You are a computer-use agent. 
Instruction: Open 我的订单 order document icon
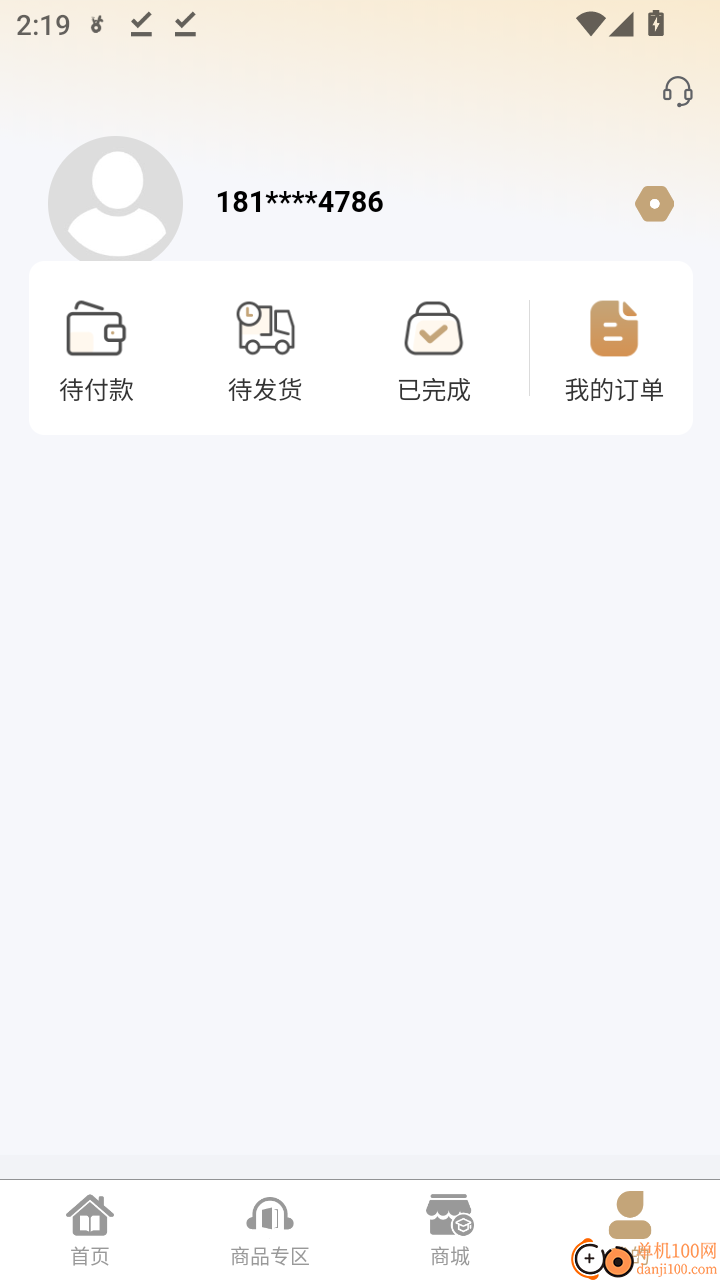613,328
